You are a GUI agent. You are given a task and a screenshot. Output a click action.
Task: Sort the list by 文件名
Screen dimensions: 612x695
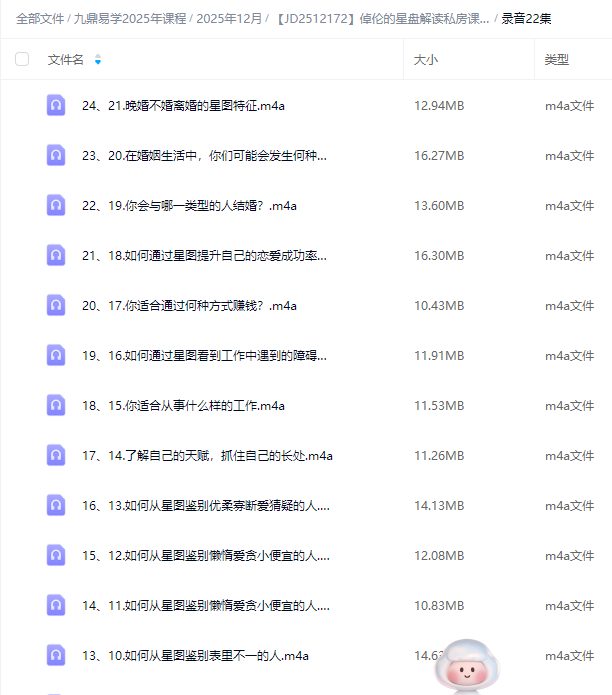[66, 60]
